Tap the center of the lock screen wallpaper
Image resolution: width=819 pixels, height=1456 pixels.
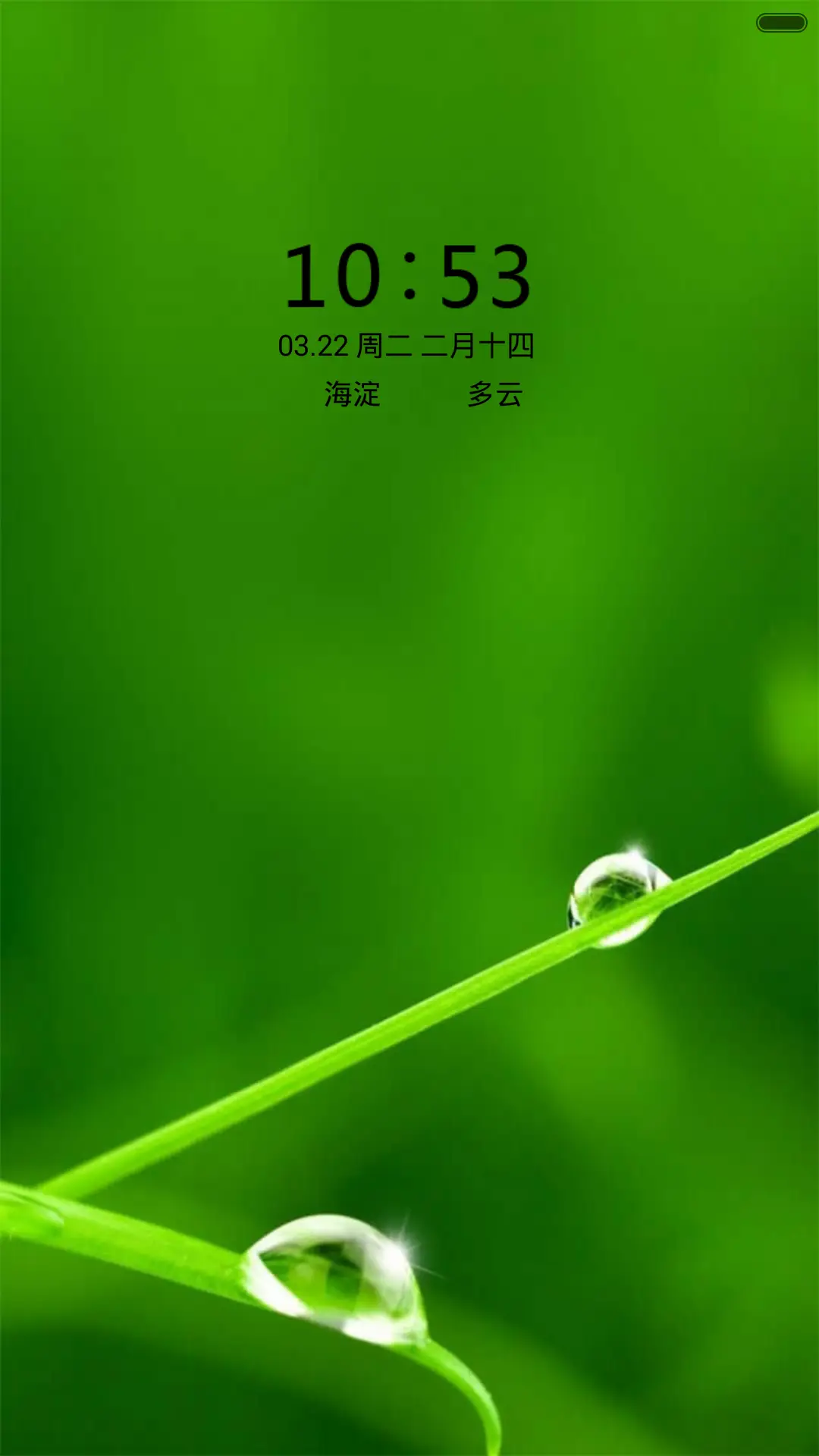click(409, 728)
